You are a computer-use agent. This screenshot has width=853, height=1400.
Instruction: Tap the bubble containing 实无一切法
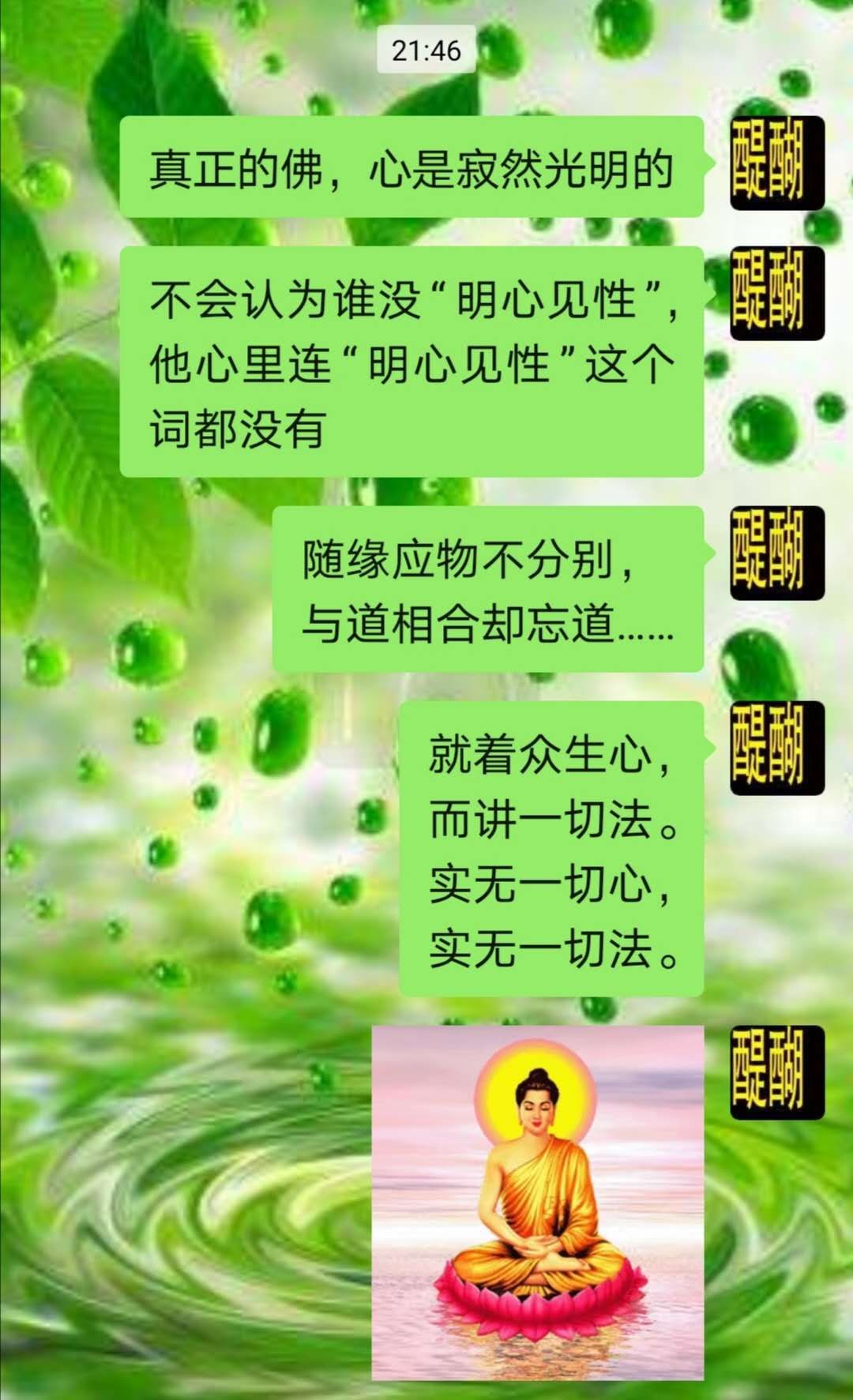coord(553,944)
